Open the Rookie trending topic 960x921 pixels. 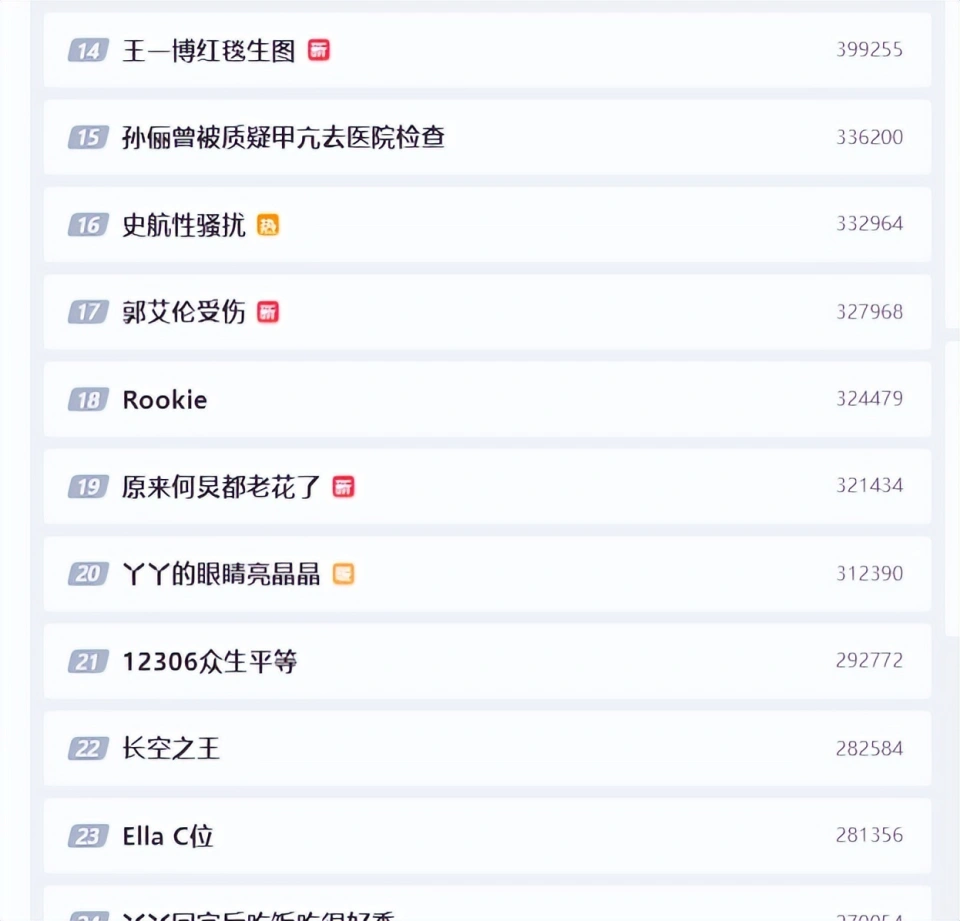(x=165, y=400)
